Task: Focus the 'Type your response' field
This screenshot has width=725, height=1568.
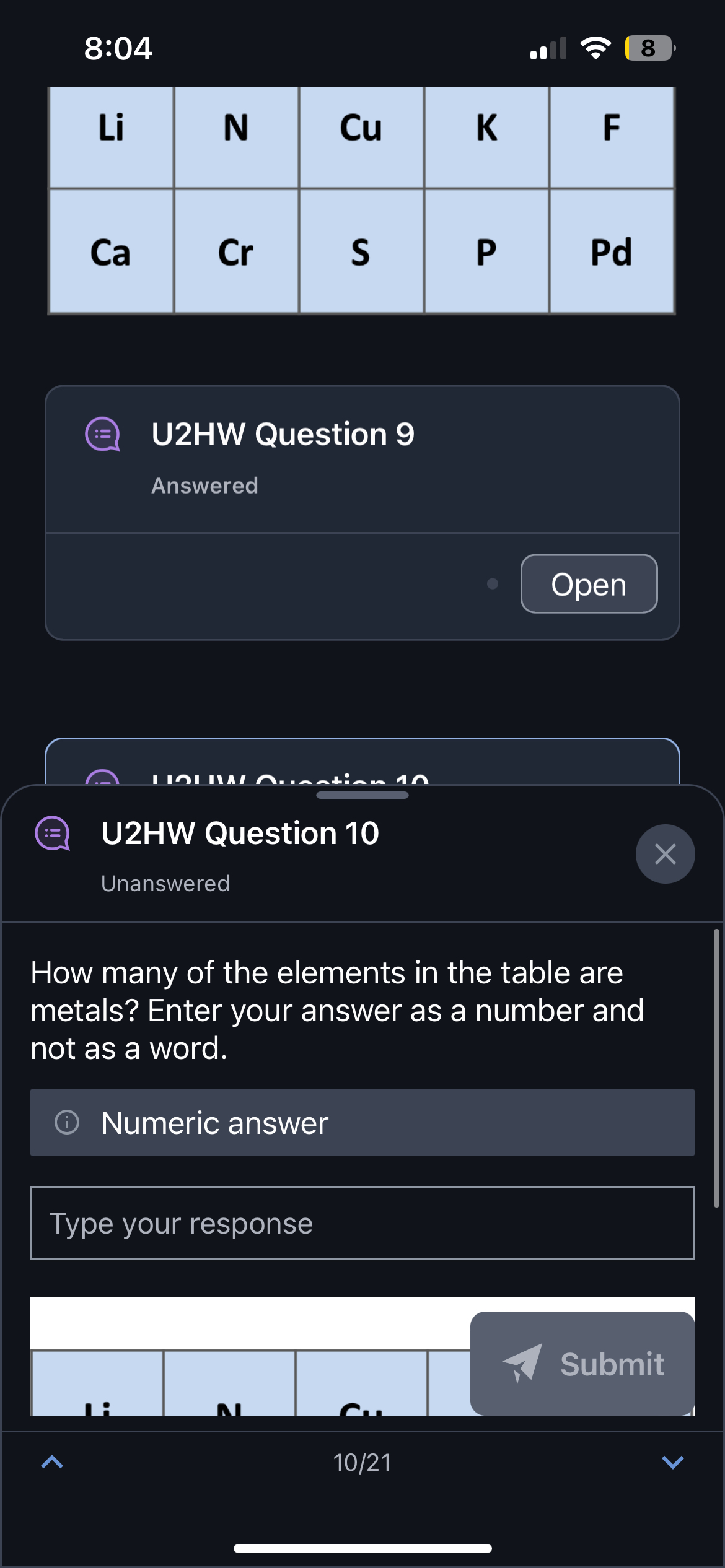Action: click(x=362, y=1223)
